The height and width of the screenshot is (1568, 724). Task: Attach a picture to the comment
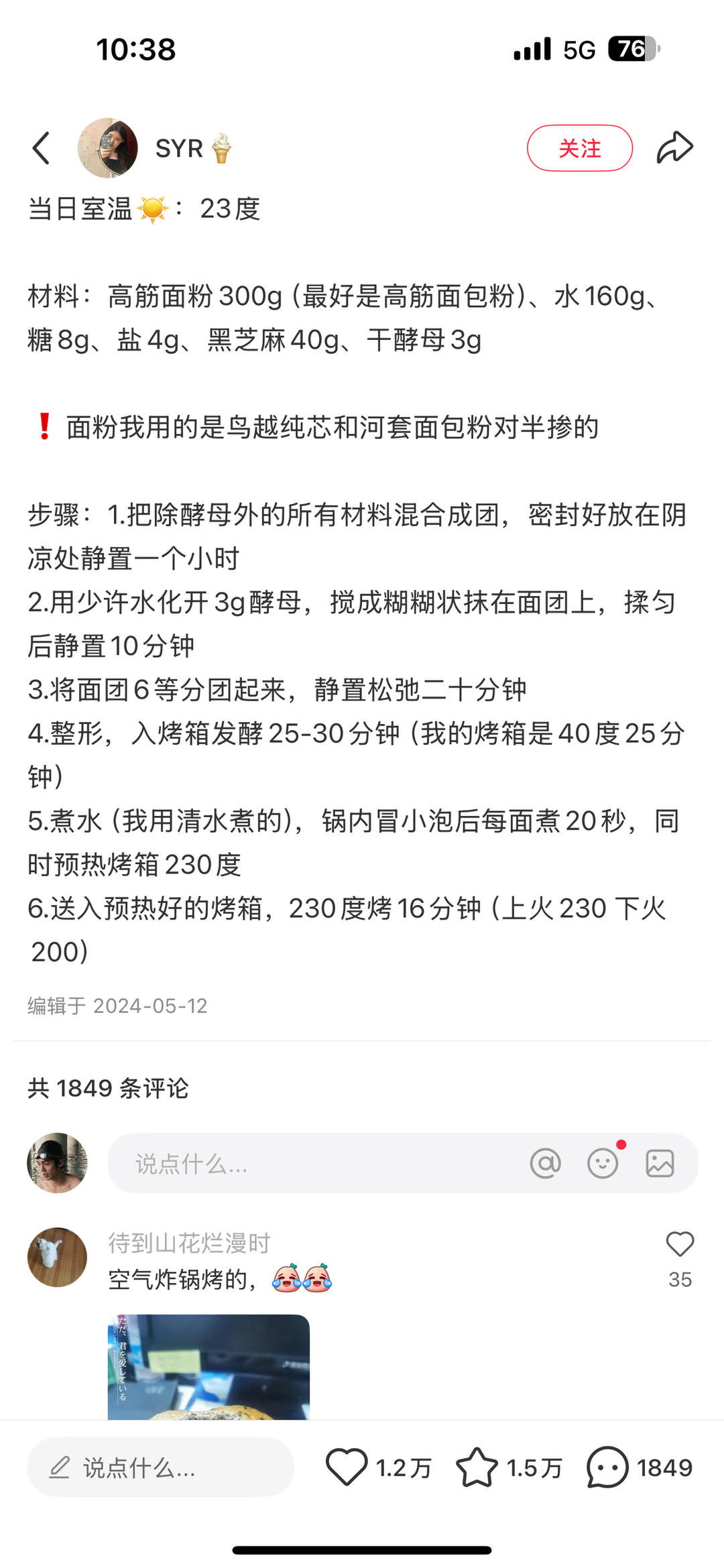660,1163
